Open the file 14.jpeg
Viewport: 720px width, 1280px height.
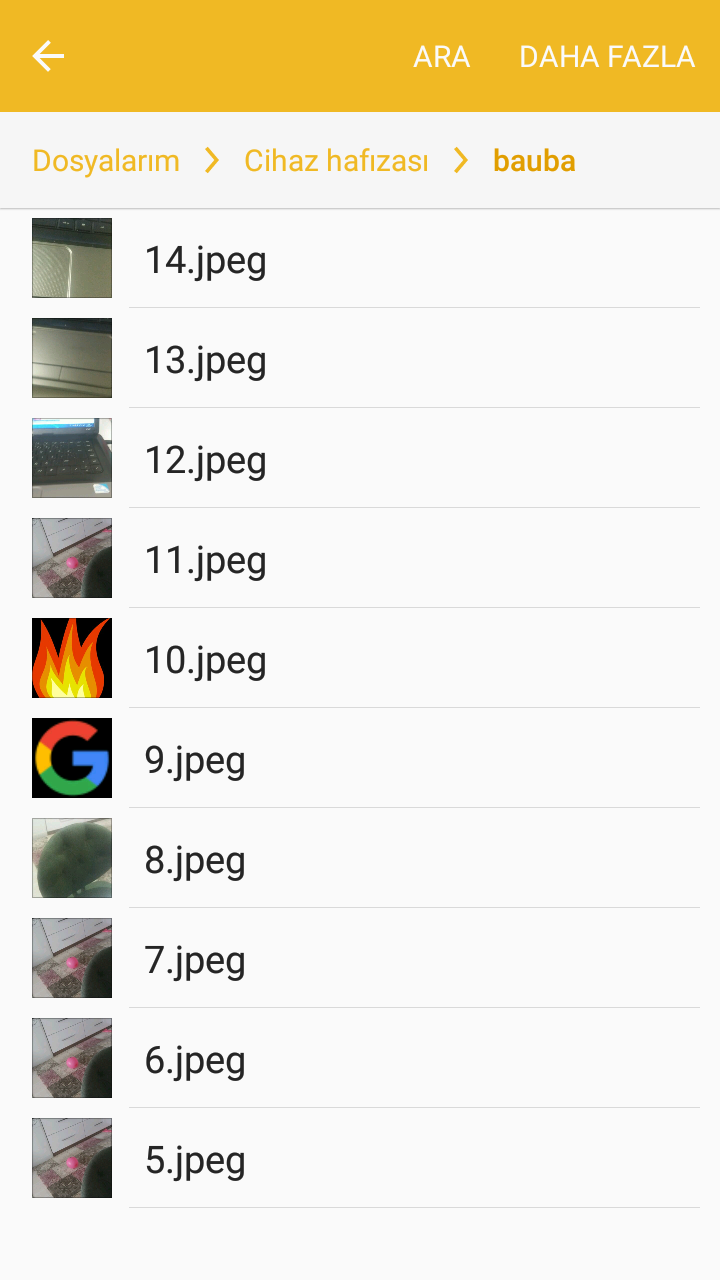(360, 259)
